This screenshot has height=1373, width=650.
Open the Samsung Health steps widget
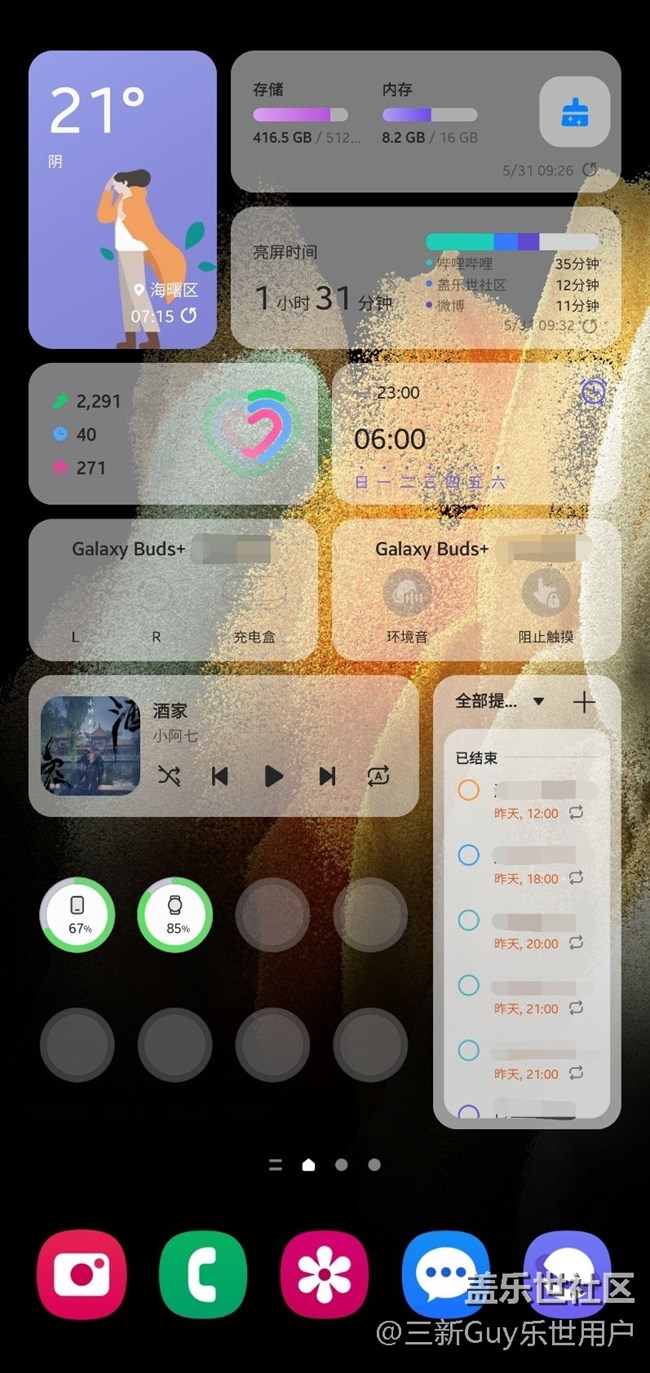pyautogui.click(x=170, y=433)
